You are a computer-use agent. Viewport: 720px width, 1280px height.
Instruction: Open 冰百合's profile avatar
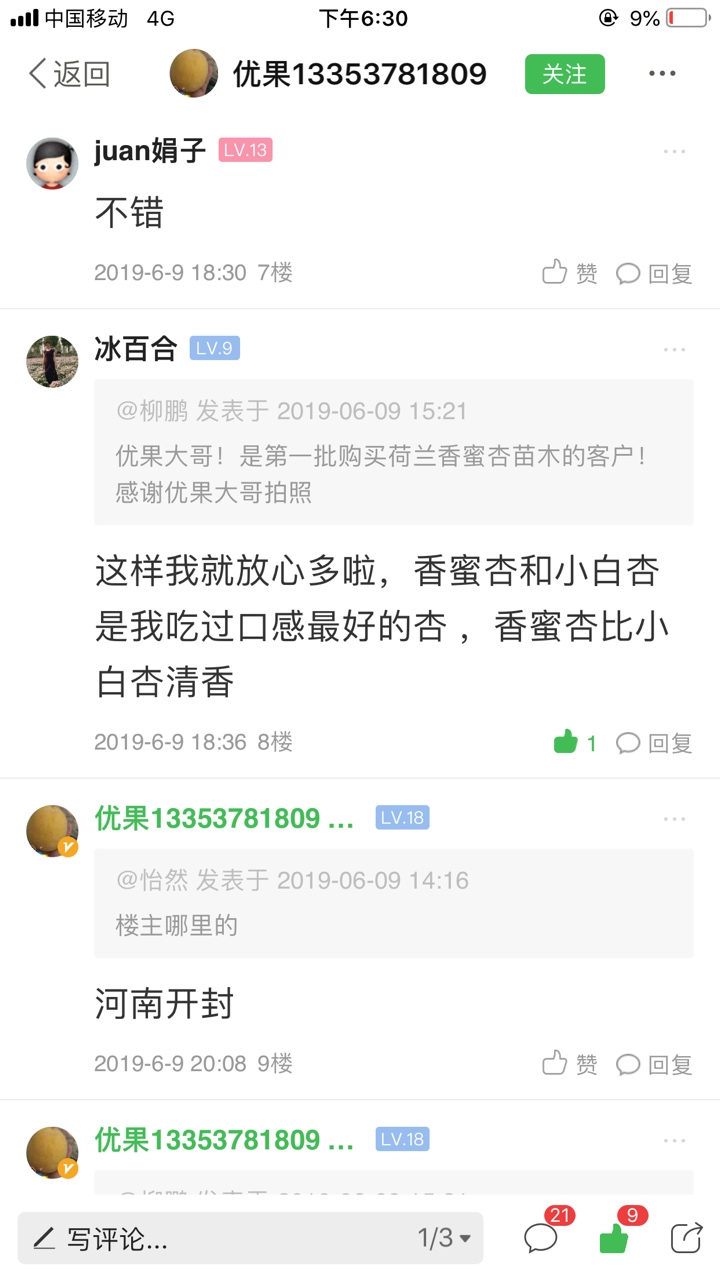point(52,361)
